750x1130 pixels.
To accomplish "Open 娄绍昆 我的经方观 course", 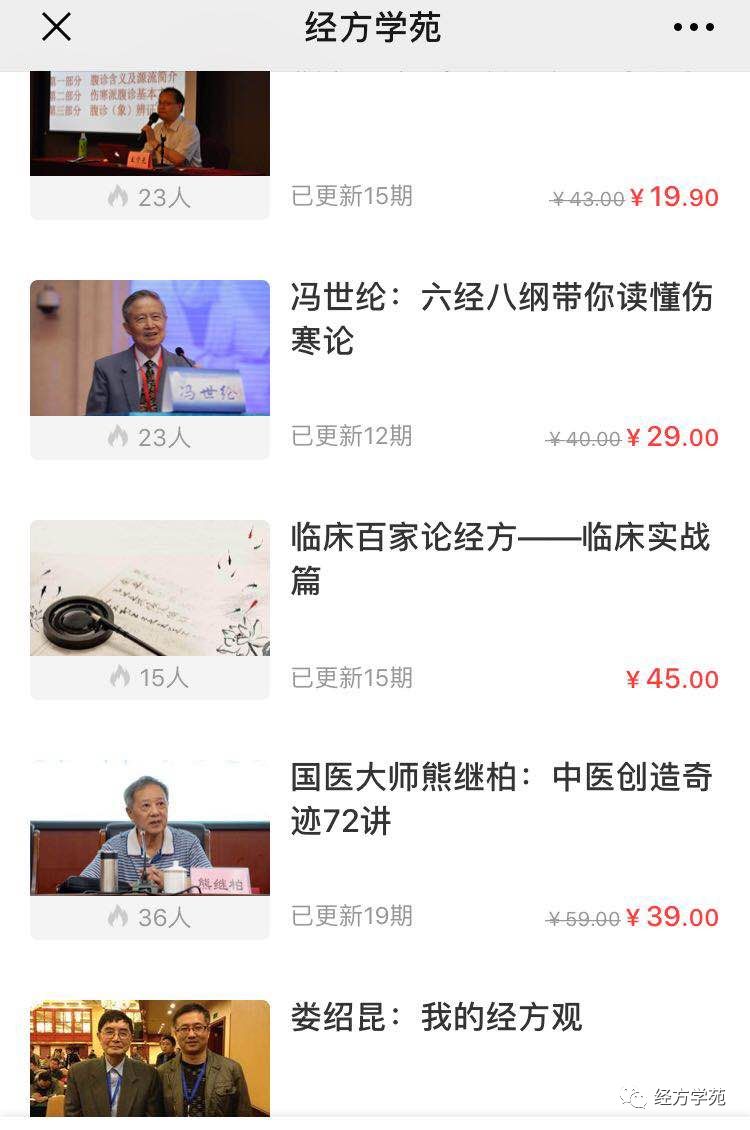I will [436, 1018].
